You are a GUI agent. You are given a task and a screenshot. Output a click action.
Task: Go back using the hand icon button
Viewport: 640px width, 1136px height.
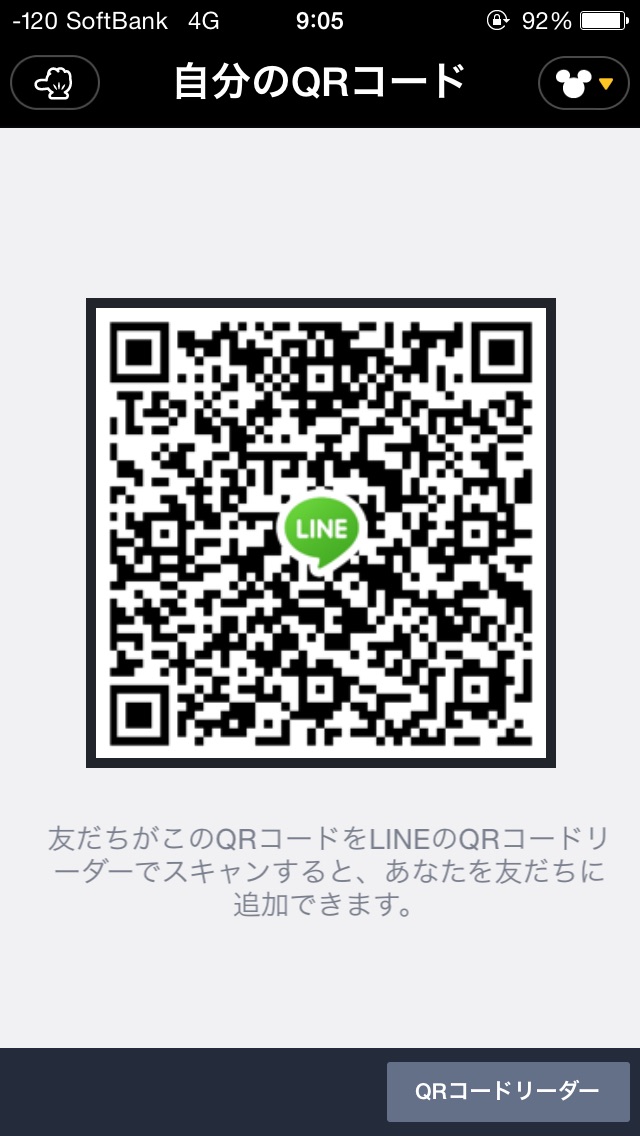55,83
